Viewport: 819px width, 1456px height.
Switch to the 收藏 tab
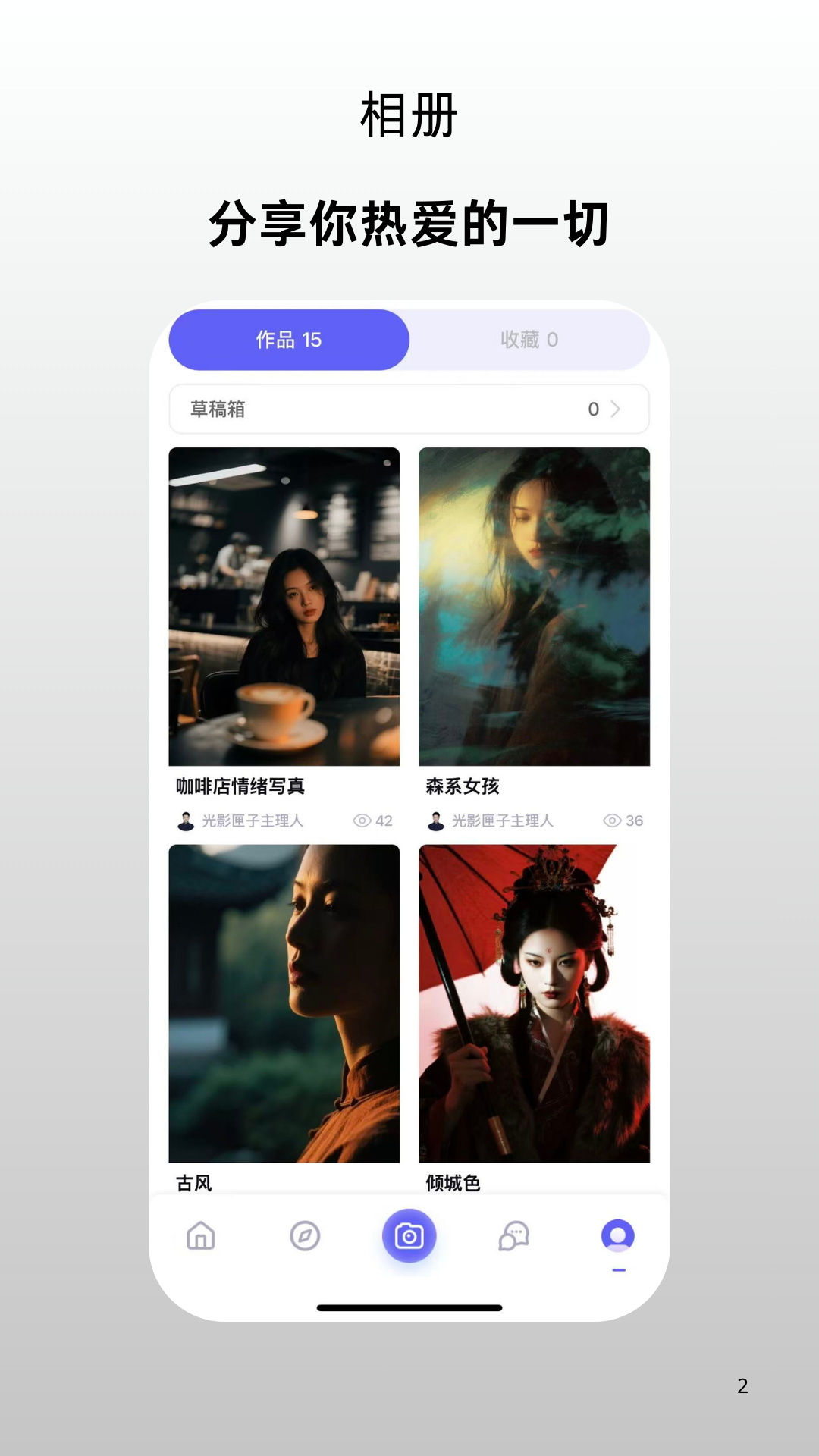530,340
